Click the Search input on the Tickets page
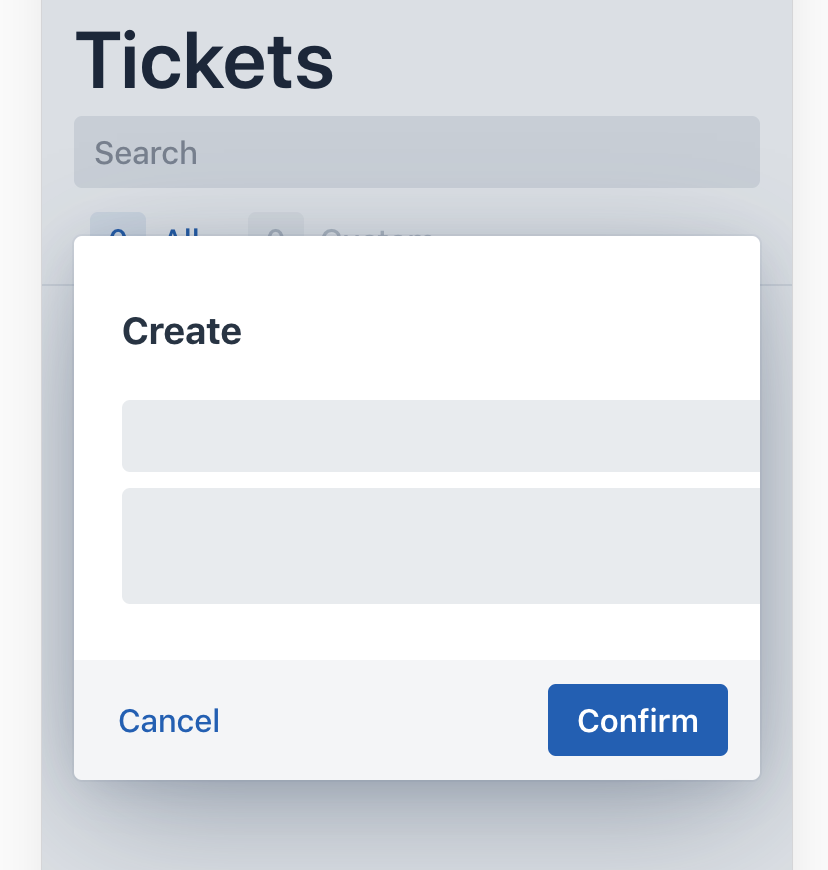The height and width of the screenshot is (870, 828). pos(417,152)
